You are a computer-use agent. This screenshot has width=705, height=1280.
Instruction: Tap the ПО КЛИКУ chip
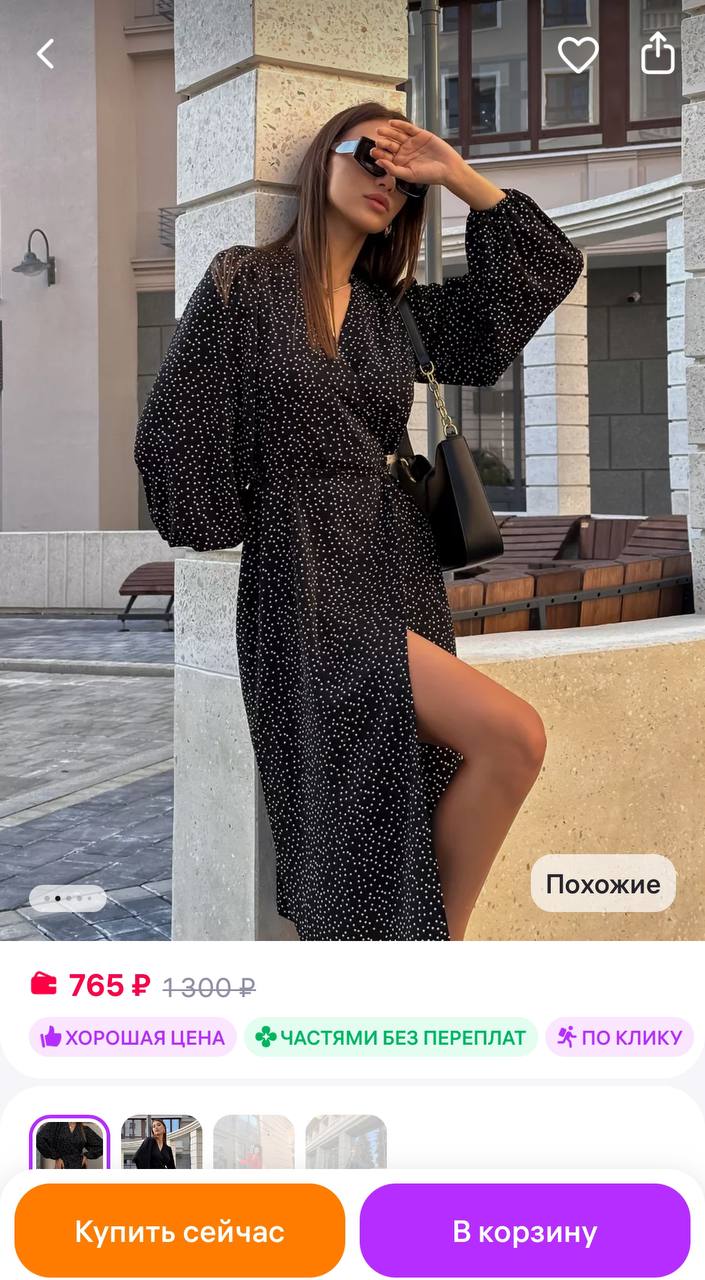coord(620,1037)
